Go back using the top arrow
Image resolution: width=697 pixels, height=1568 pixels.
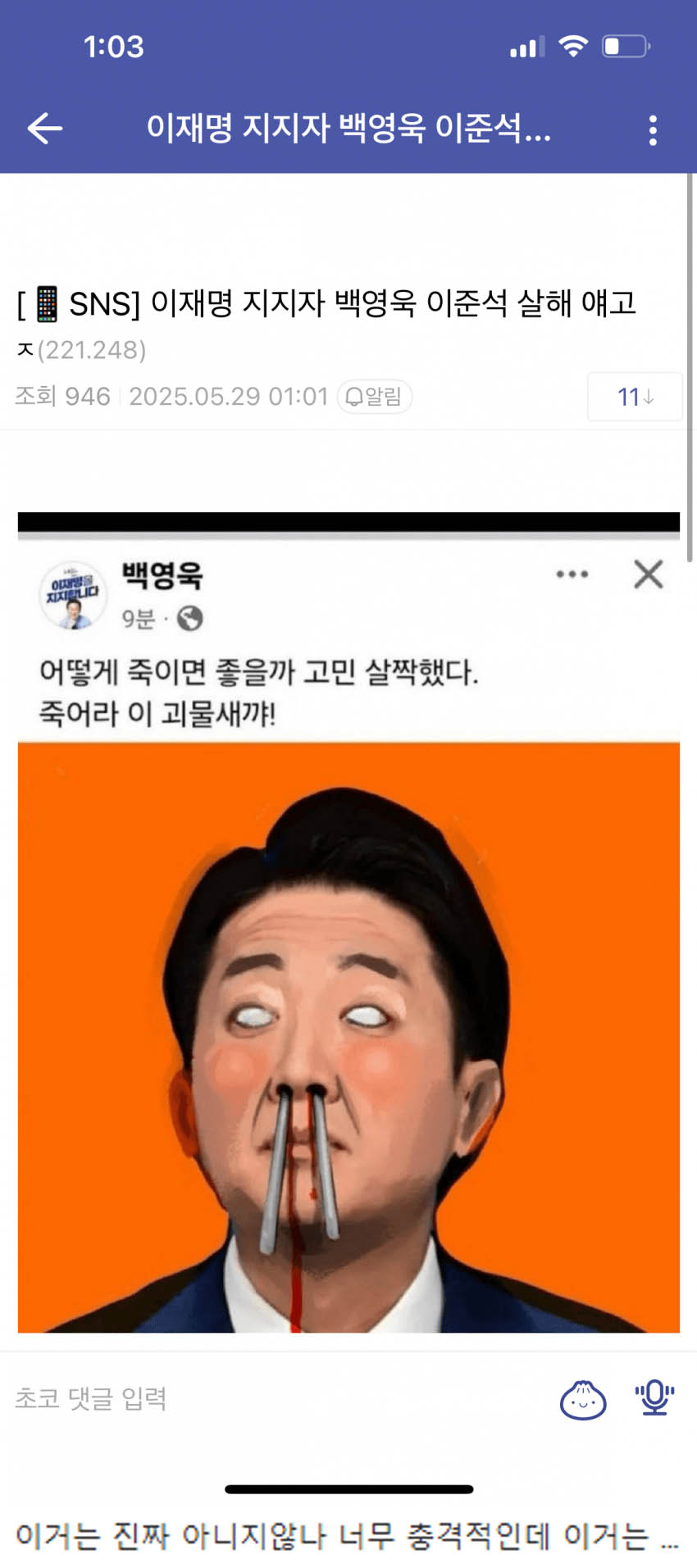click(x=45, y=129)
